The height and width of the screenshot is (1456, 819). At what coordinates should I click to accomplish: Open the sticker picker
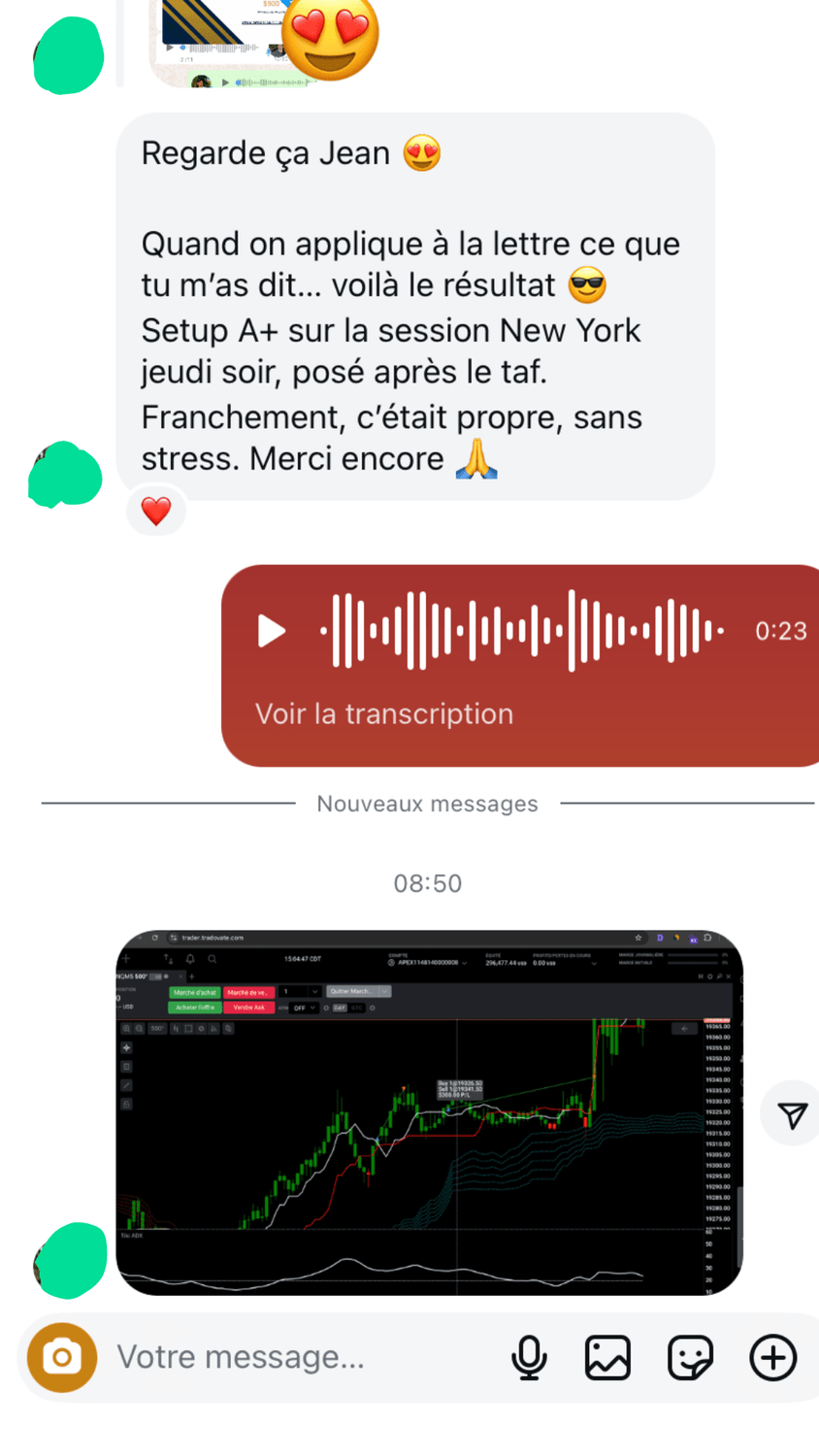(690, 1357)
